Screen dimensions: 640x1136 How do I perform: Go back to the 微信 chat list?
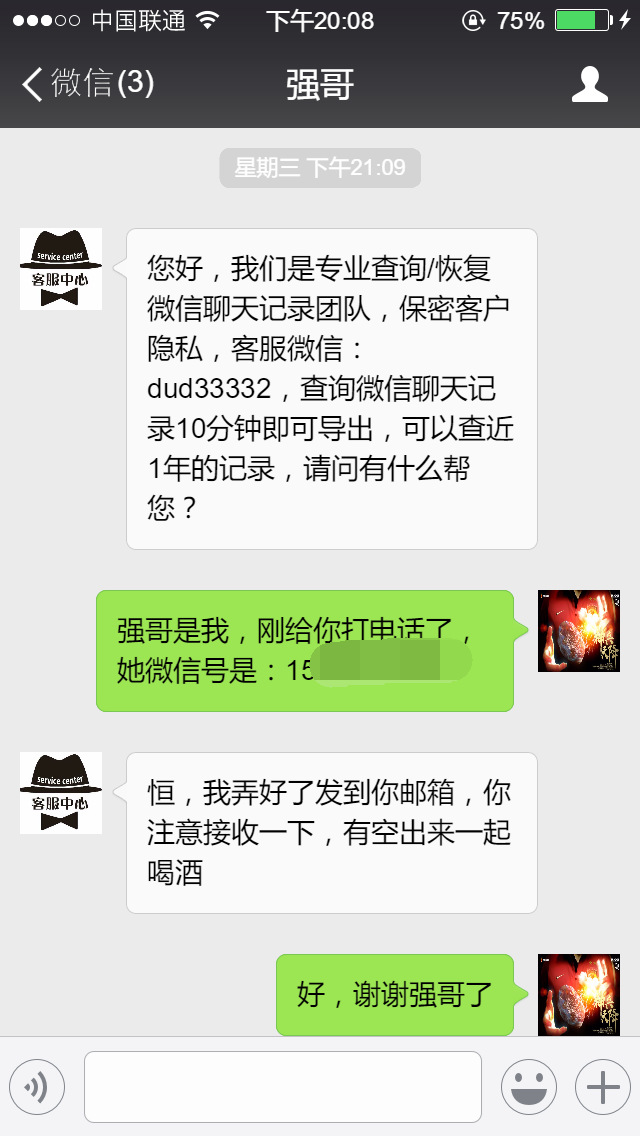pos(85,84)
